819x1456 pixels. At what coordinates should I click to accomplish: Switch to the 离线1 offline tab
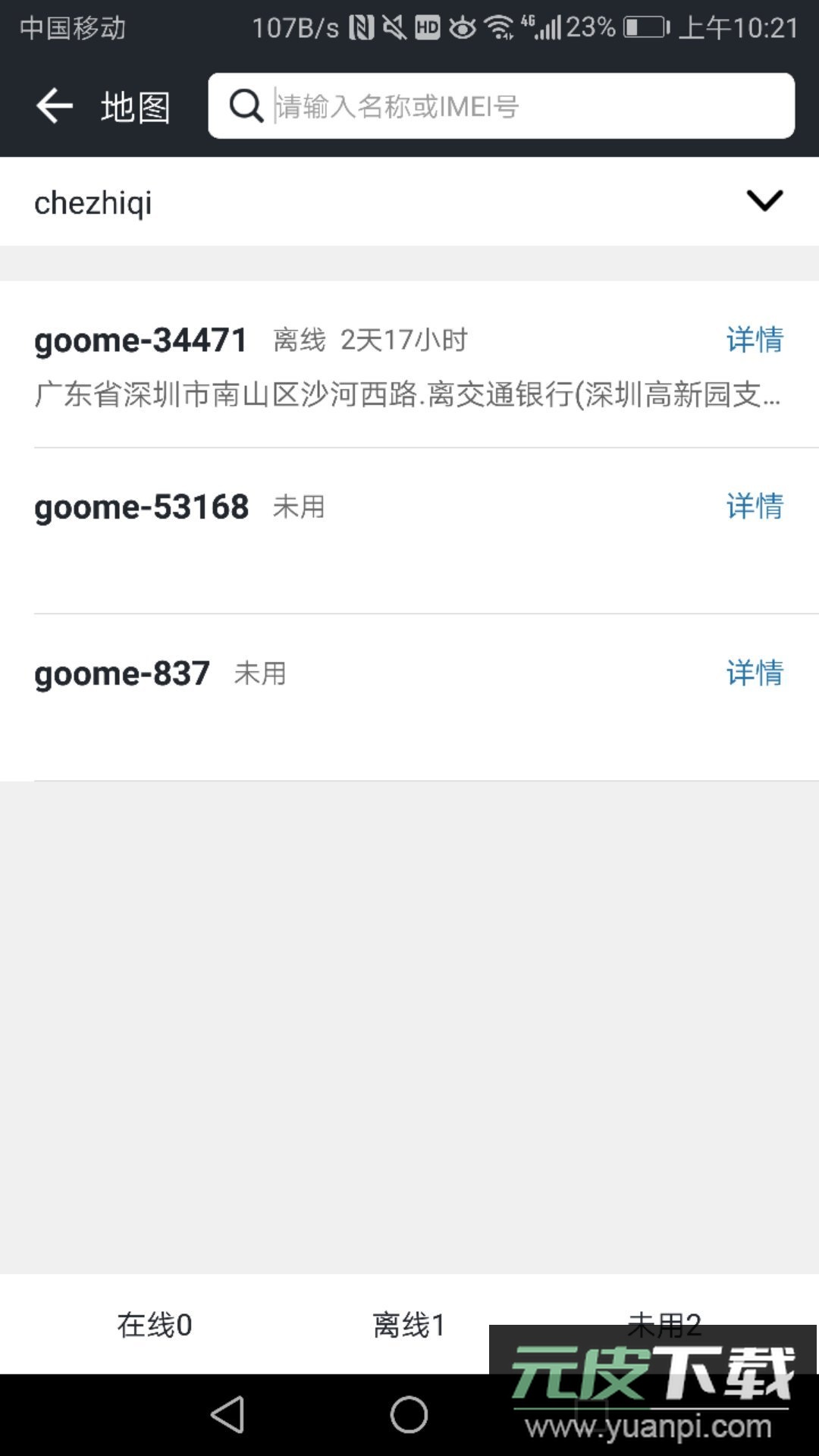coord(408,1326)
